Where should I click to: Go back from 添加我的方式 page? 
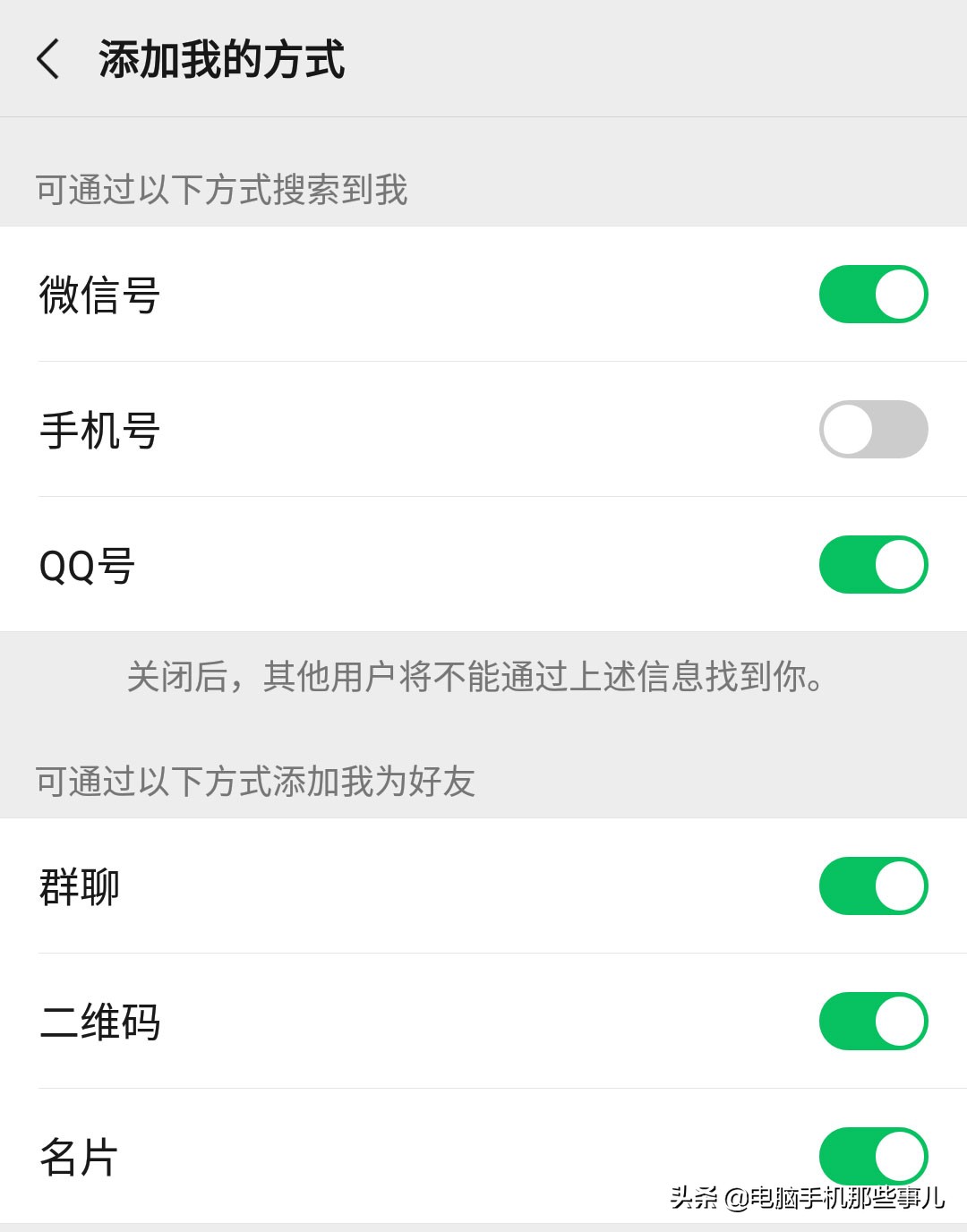(x=48, y=59)
